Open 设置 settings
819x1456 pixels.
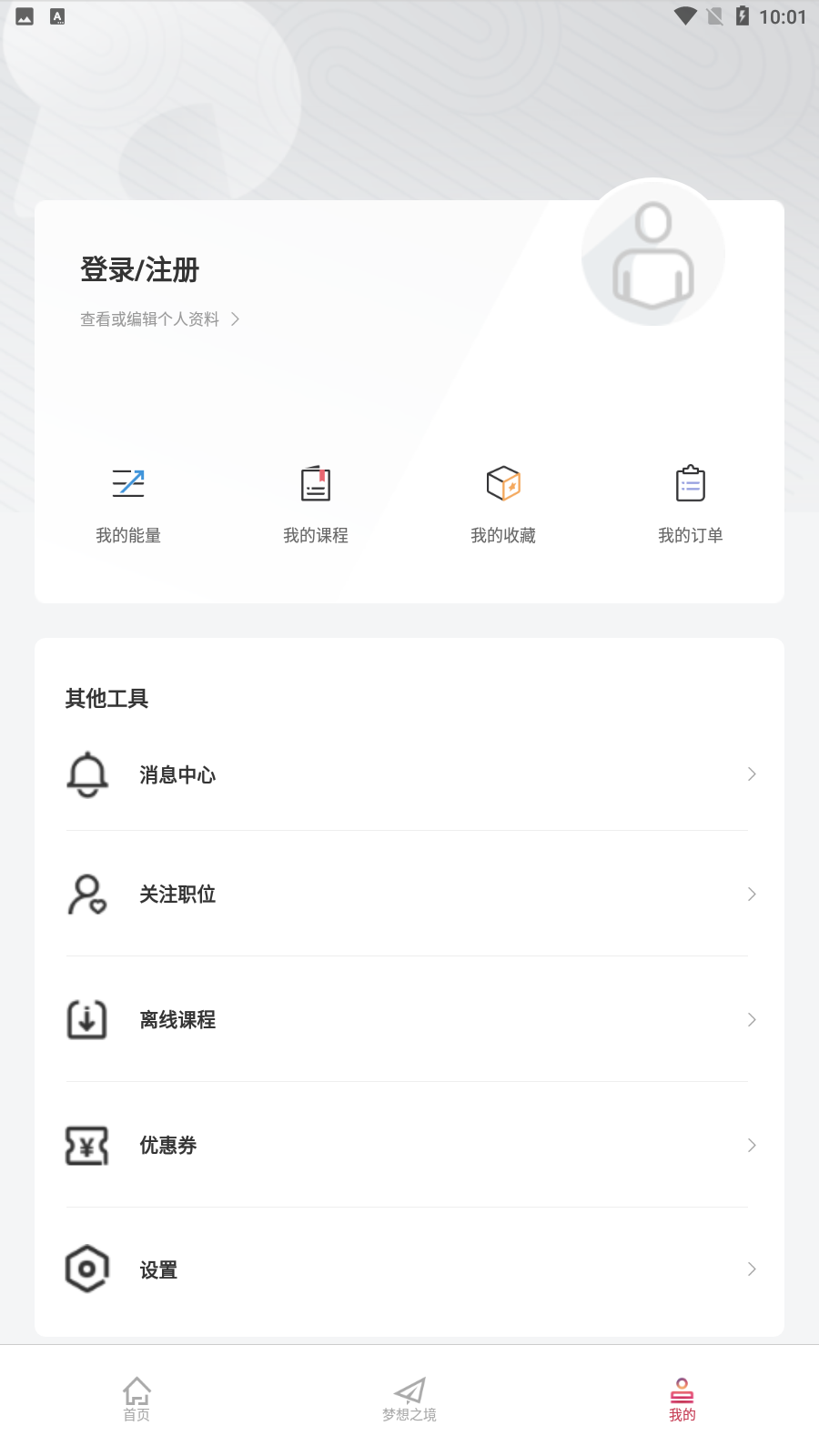coord(409,1269)
